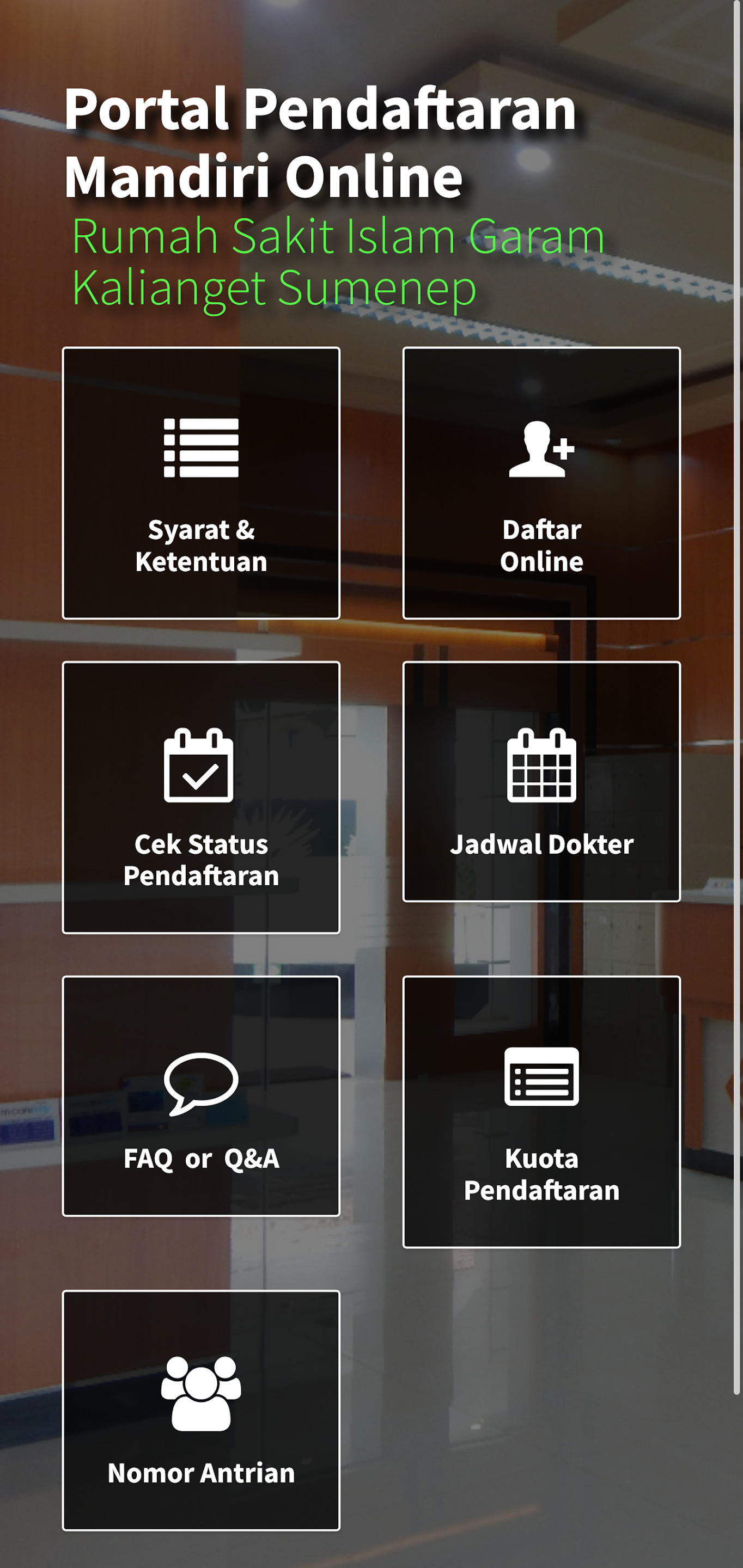The width and height of the screenshot is (743, 1568).
Task: Click the Nomor Antrian people group icon
Action: (201, 1394)
